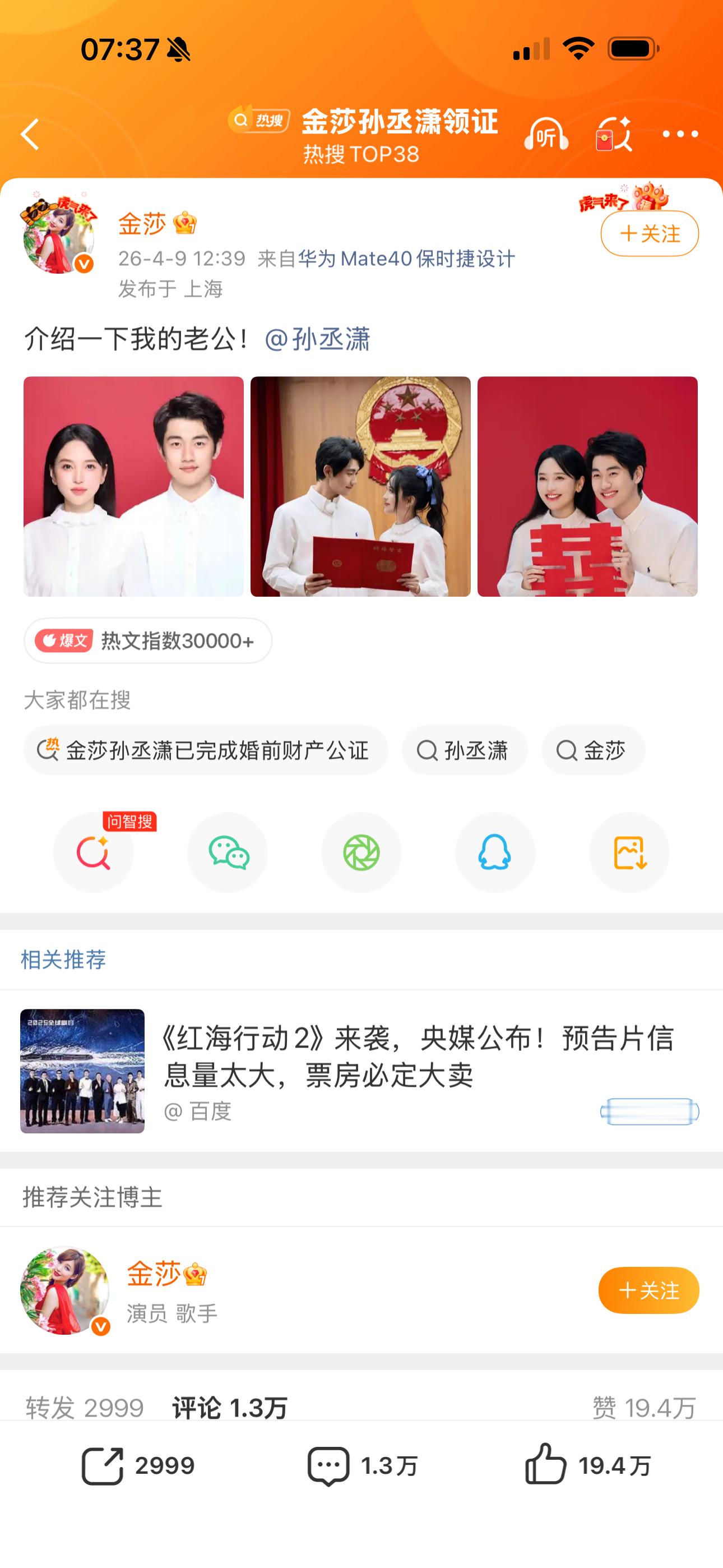Save the post images via download icon

coord(629,853)
